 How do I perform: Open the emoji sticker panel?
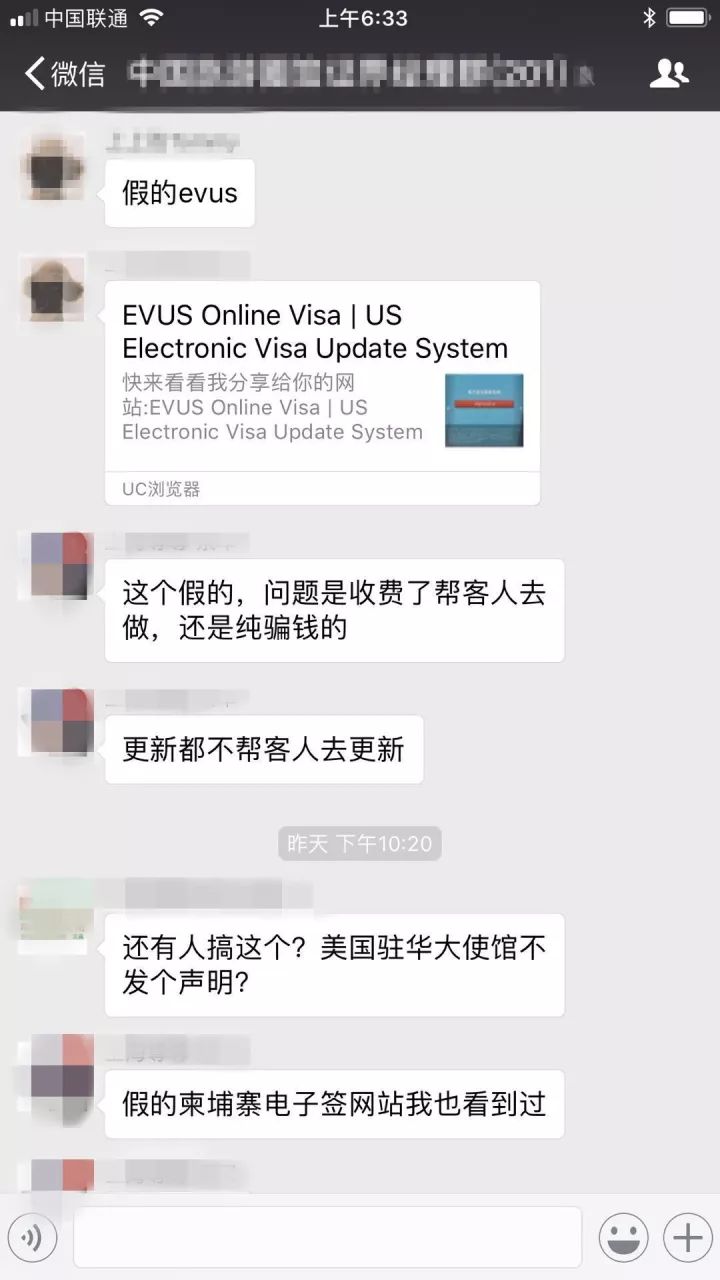pyautogui.click(x=623, y=1238)
